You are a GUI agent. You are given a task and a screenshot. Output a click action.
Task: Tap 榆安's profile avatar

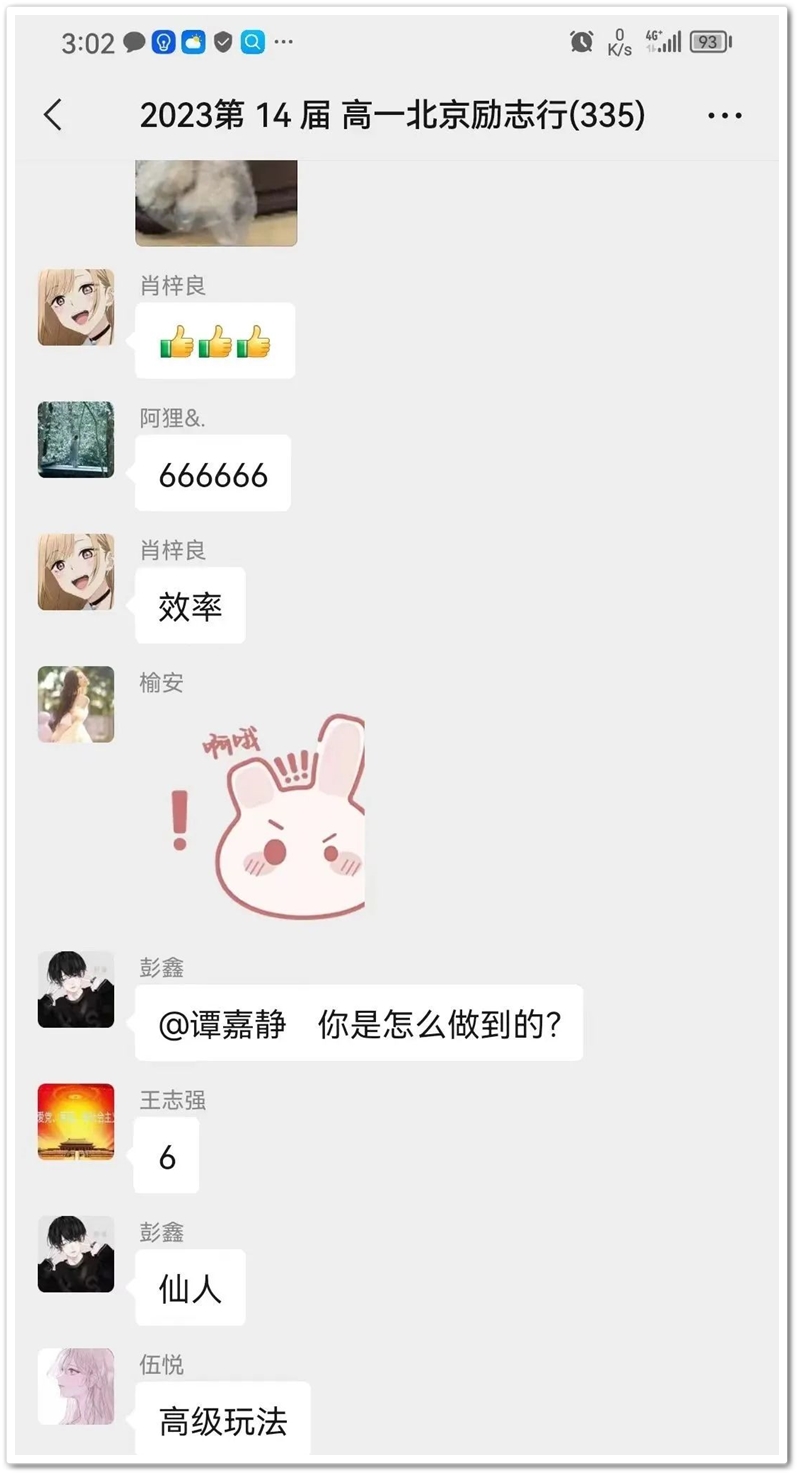tap(76, 704)
